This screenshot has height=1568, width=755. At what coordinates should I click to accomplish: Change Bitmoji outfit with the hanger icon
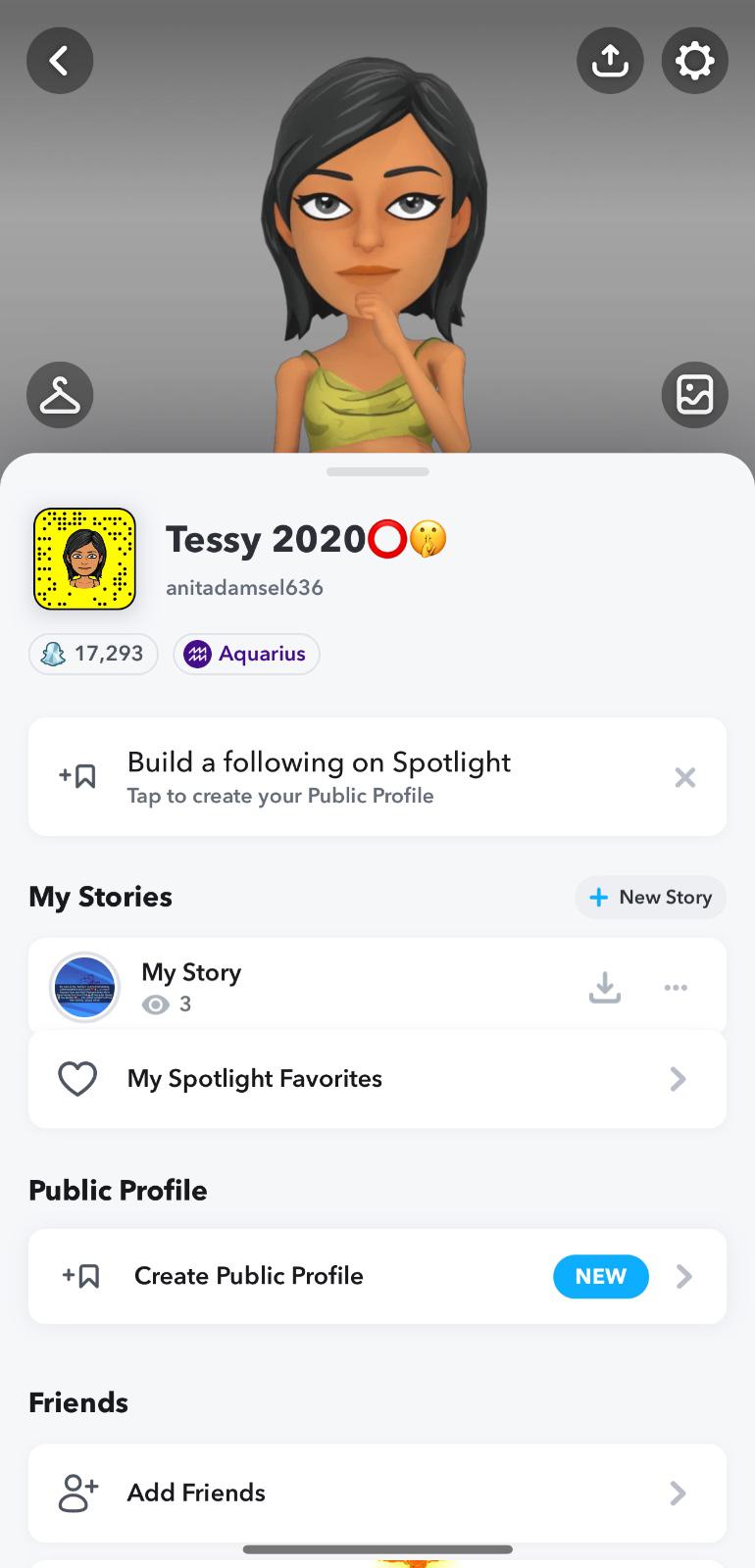click(x=60, y=395)
